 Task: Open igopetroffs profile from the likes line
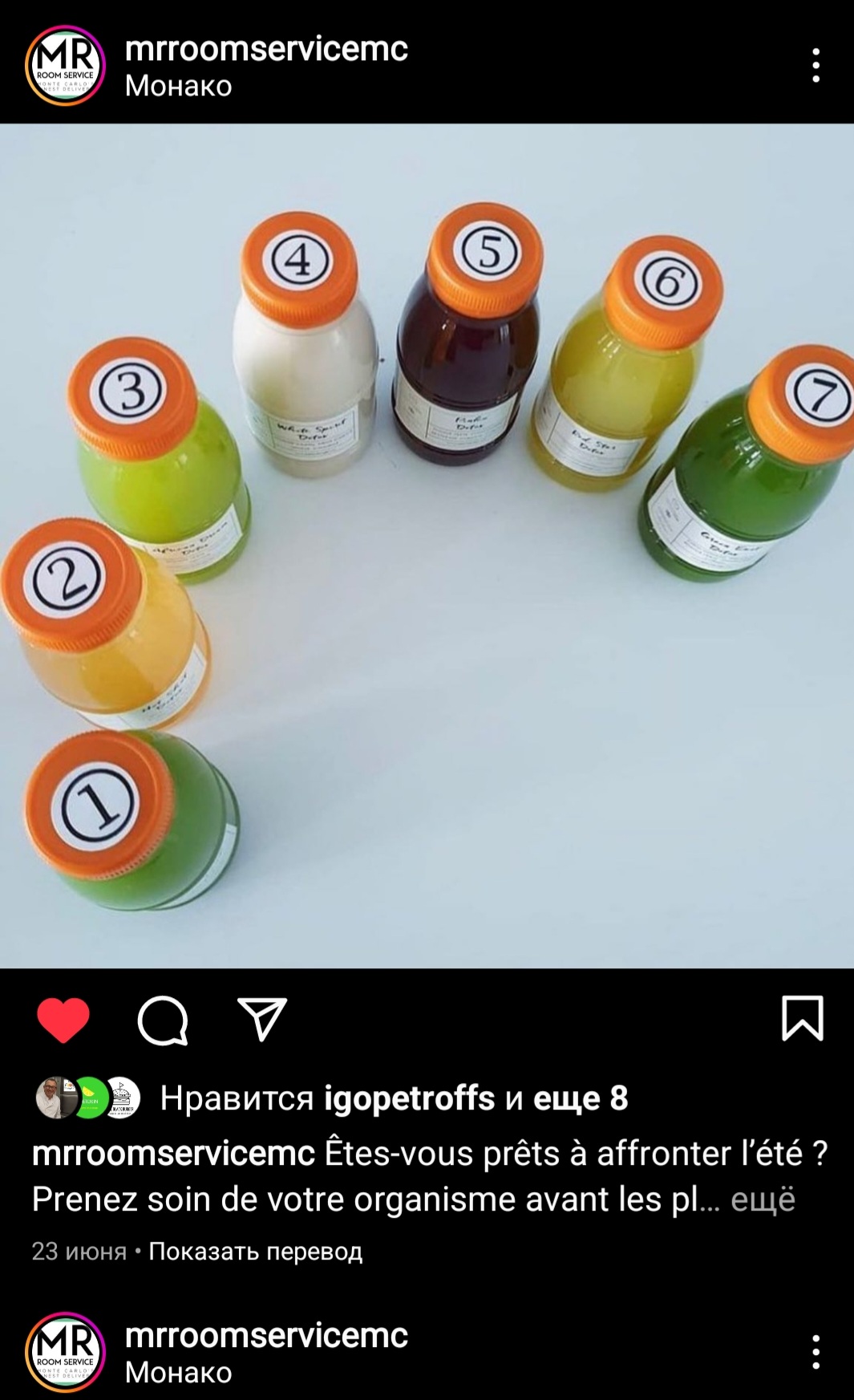(x=409, y=1098)
